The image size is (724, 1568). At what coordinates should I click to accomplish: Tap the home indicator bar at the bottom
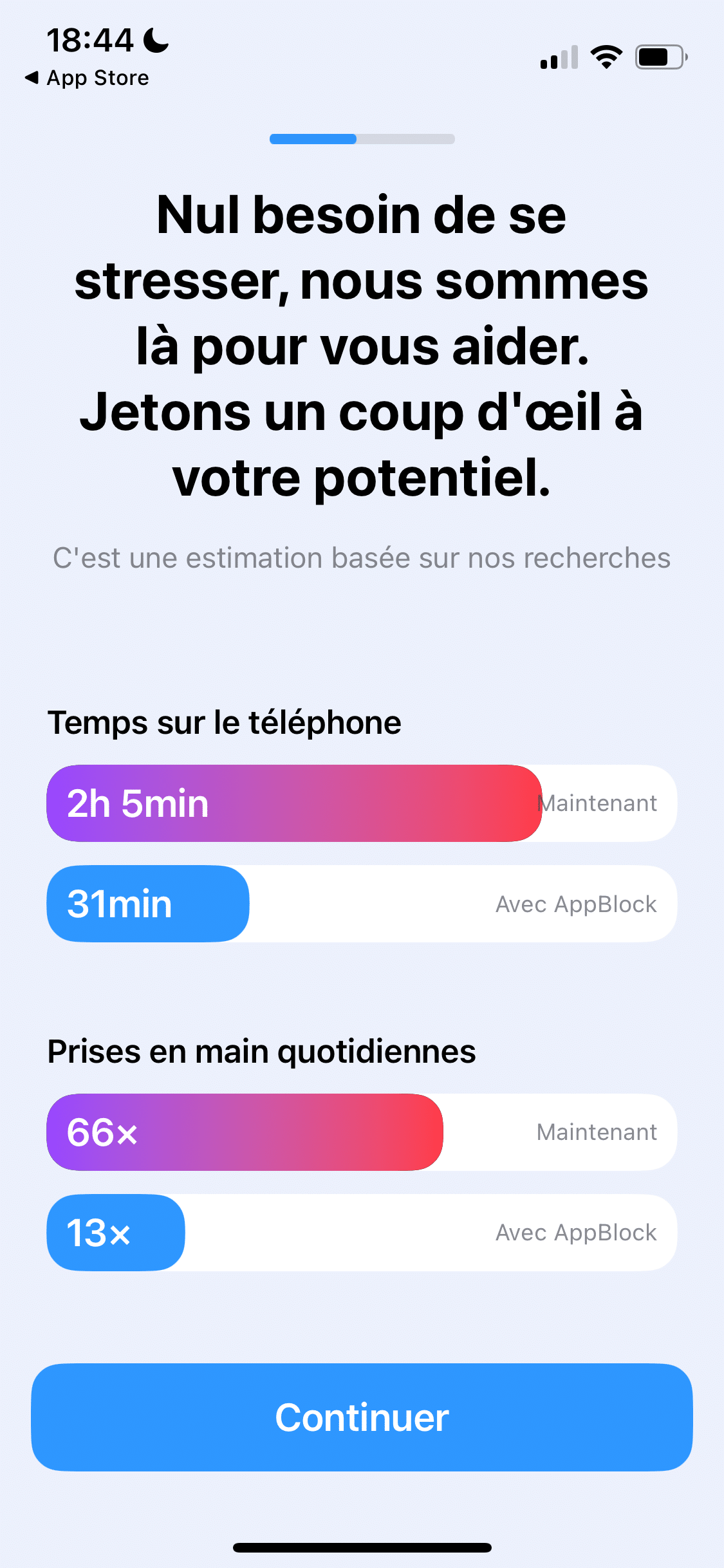click(362, 1547)
